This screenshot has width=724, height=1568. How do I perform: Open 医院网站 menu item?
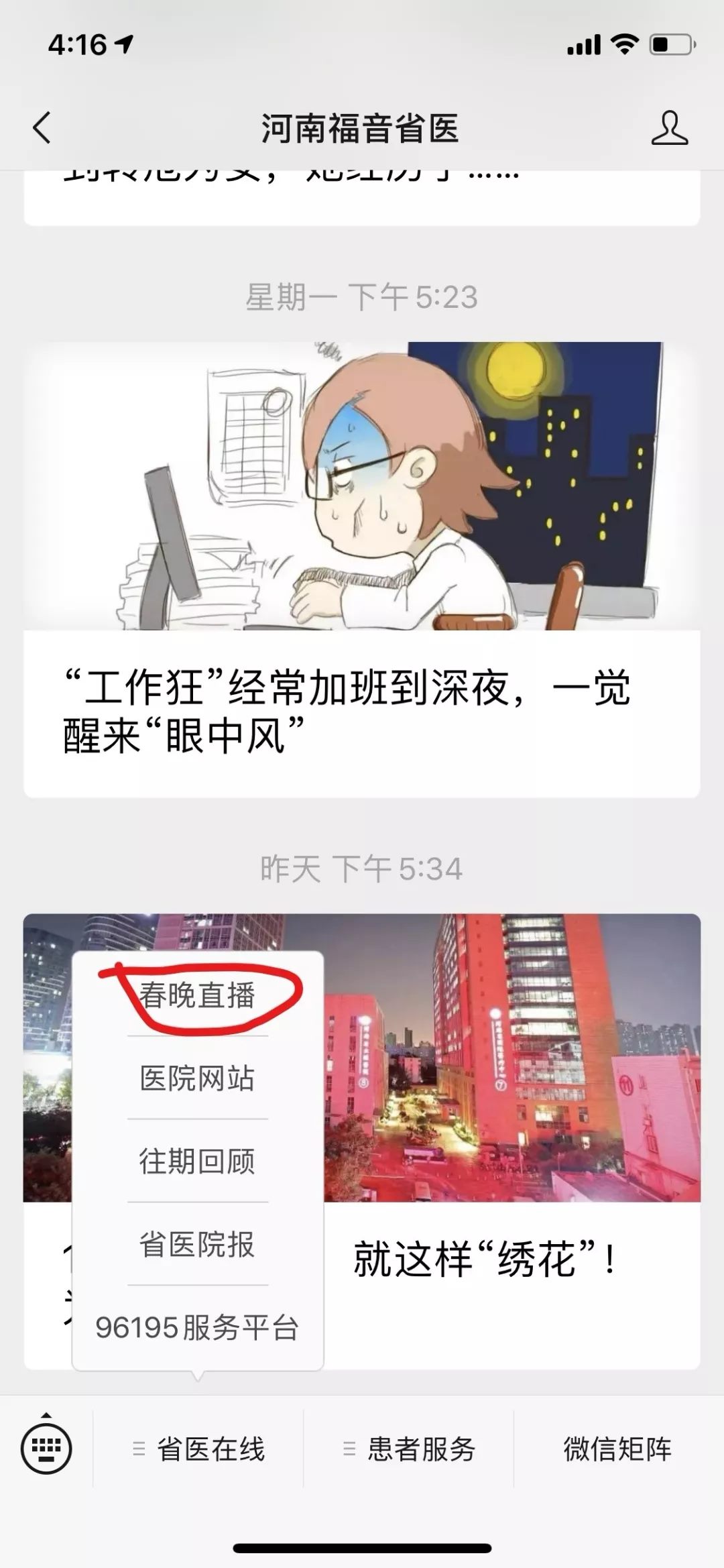(197, 1078)
